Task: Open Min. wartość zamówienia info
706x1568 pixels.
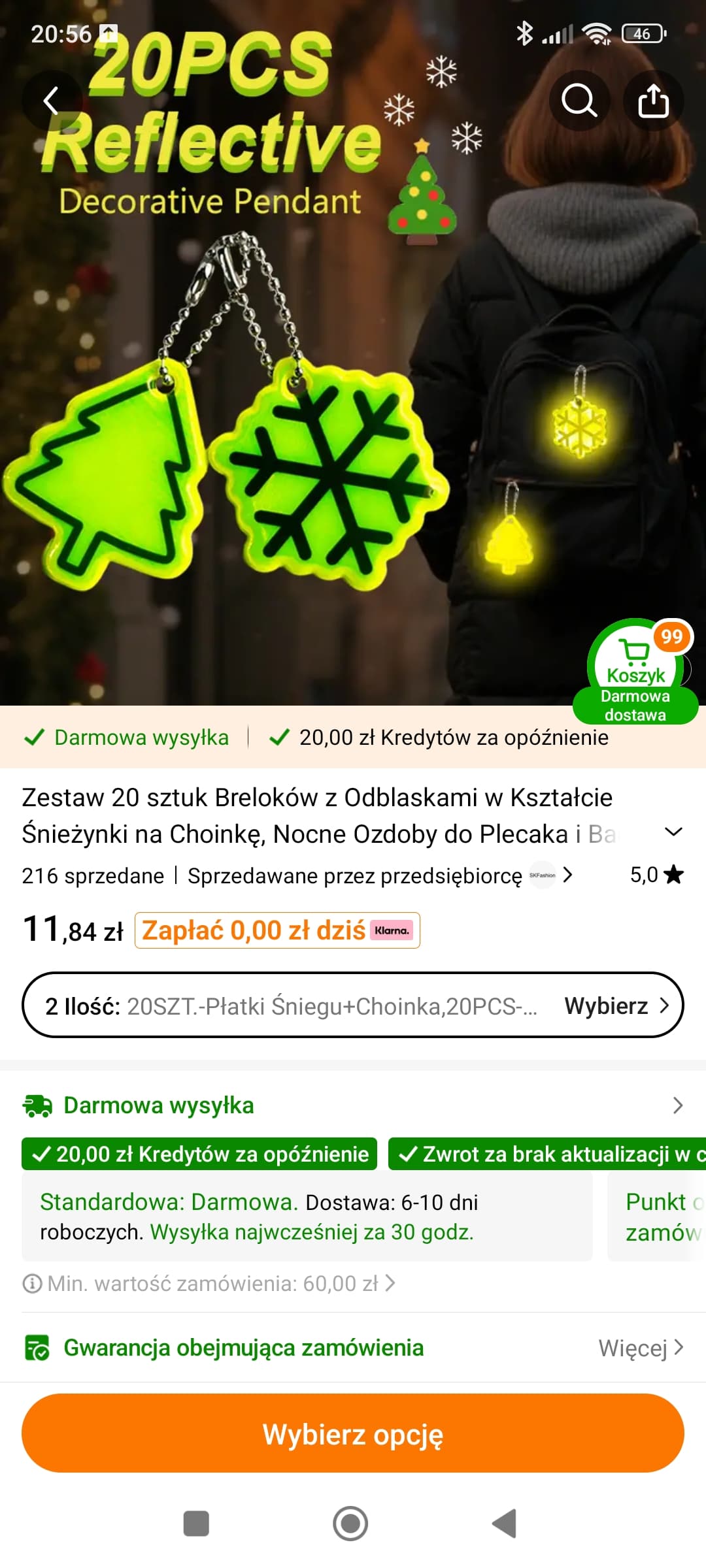Action: [209, 1283]
